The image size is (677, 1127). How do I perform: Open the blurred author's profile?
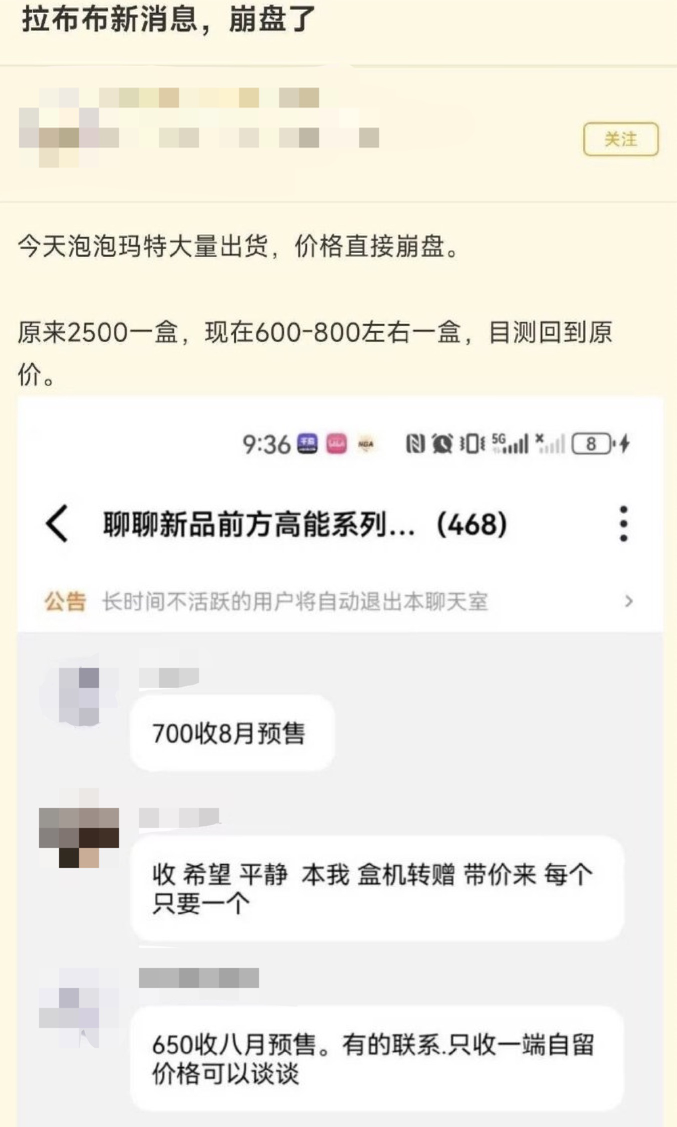point(199,127)
